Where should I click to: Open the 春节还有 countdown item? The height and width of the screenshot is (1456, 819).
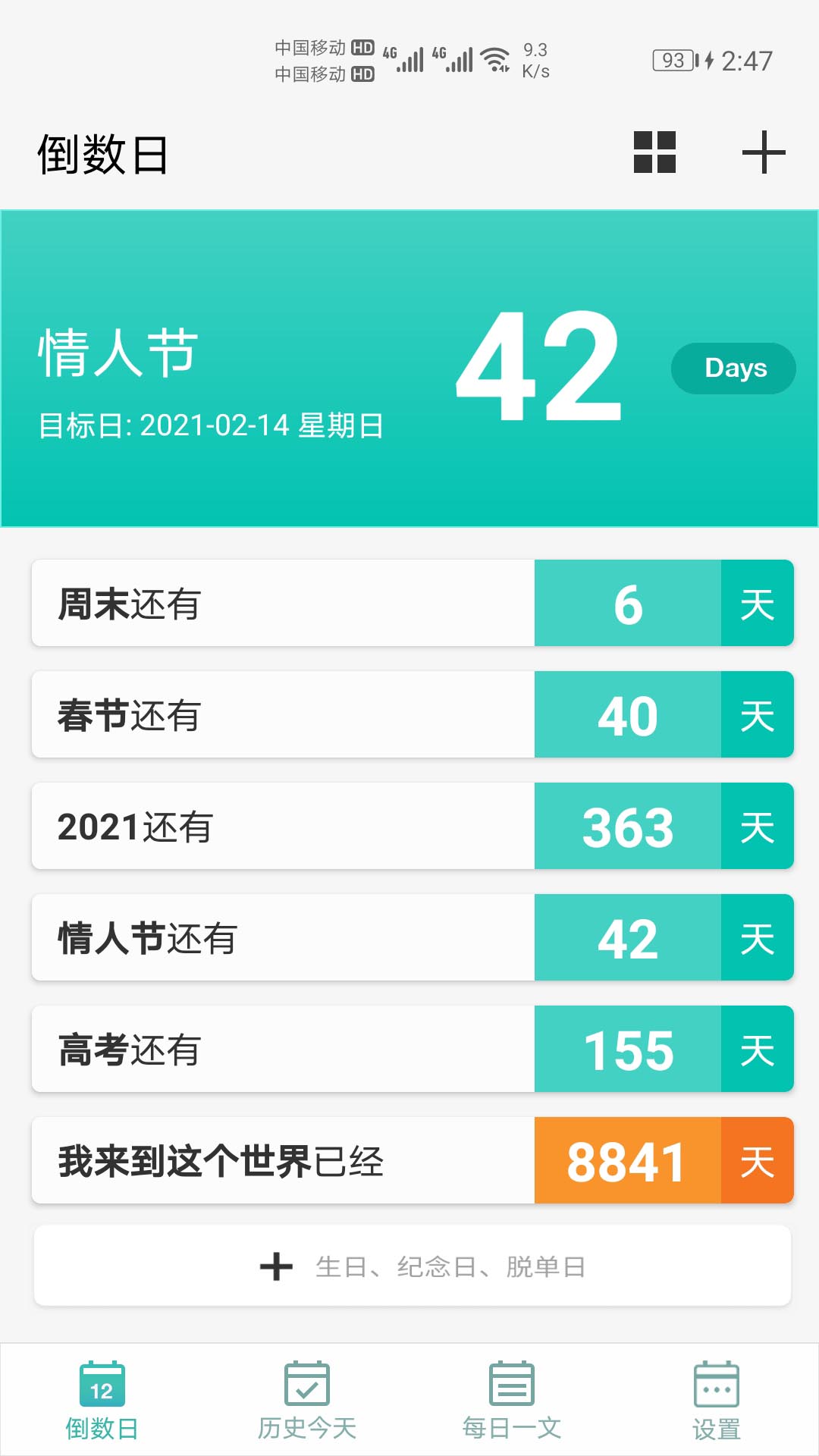point(409,714)
